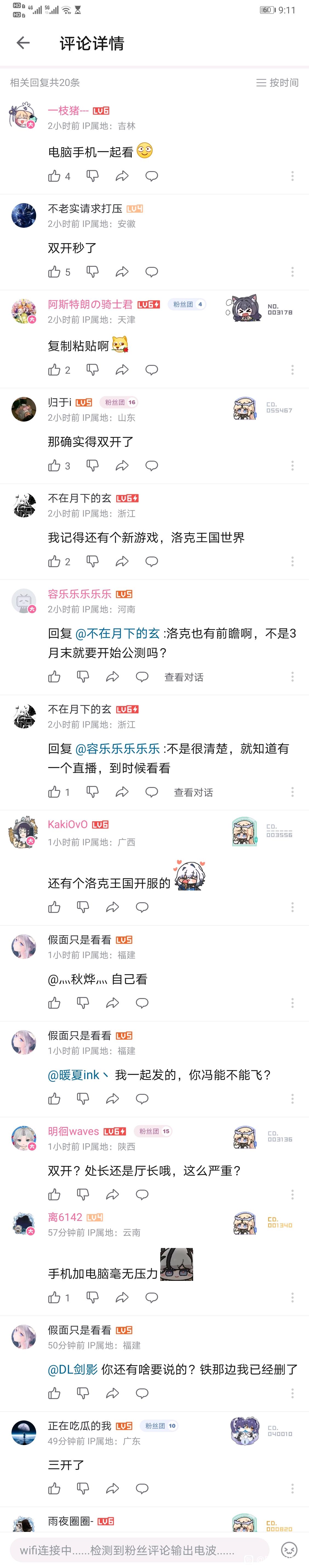Open the sticker image in 离6142's comment
309x1568 pixels.
[177, 1264]
